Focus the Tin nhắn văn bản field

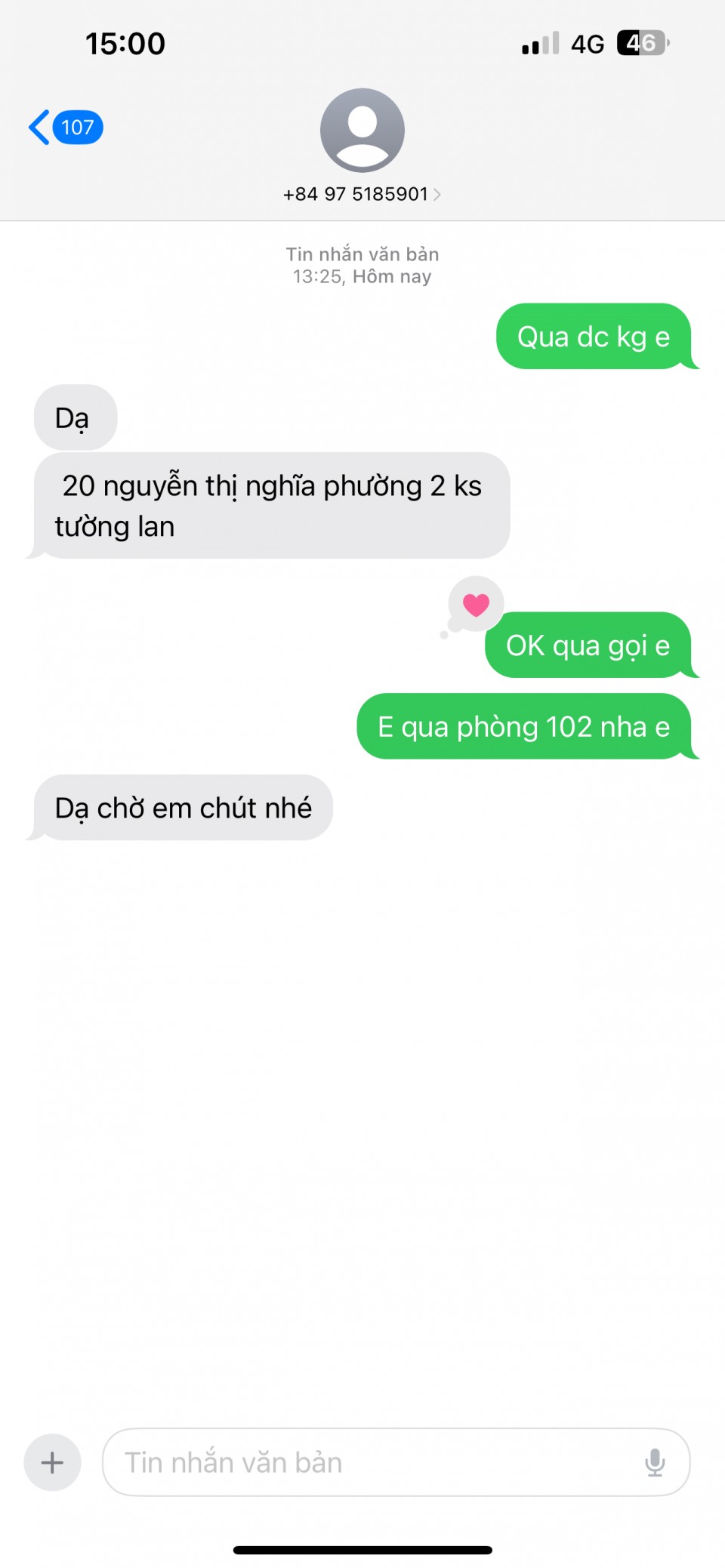[370, 1462]
